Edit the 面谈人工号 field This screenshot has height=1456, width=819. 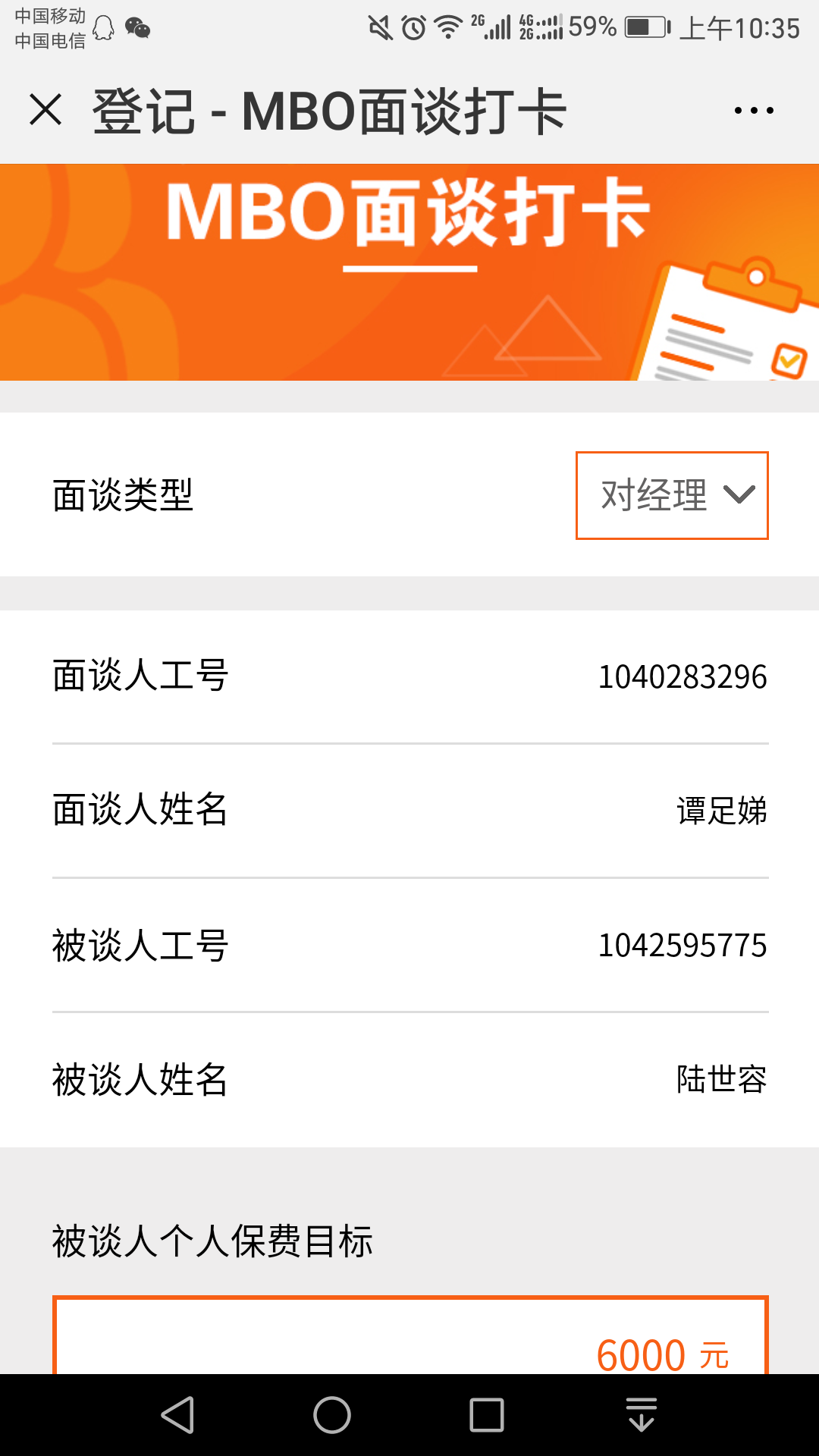pos(682,676)
